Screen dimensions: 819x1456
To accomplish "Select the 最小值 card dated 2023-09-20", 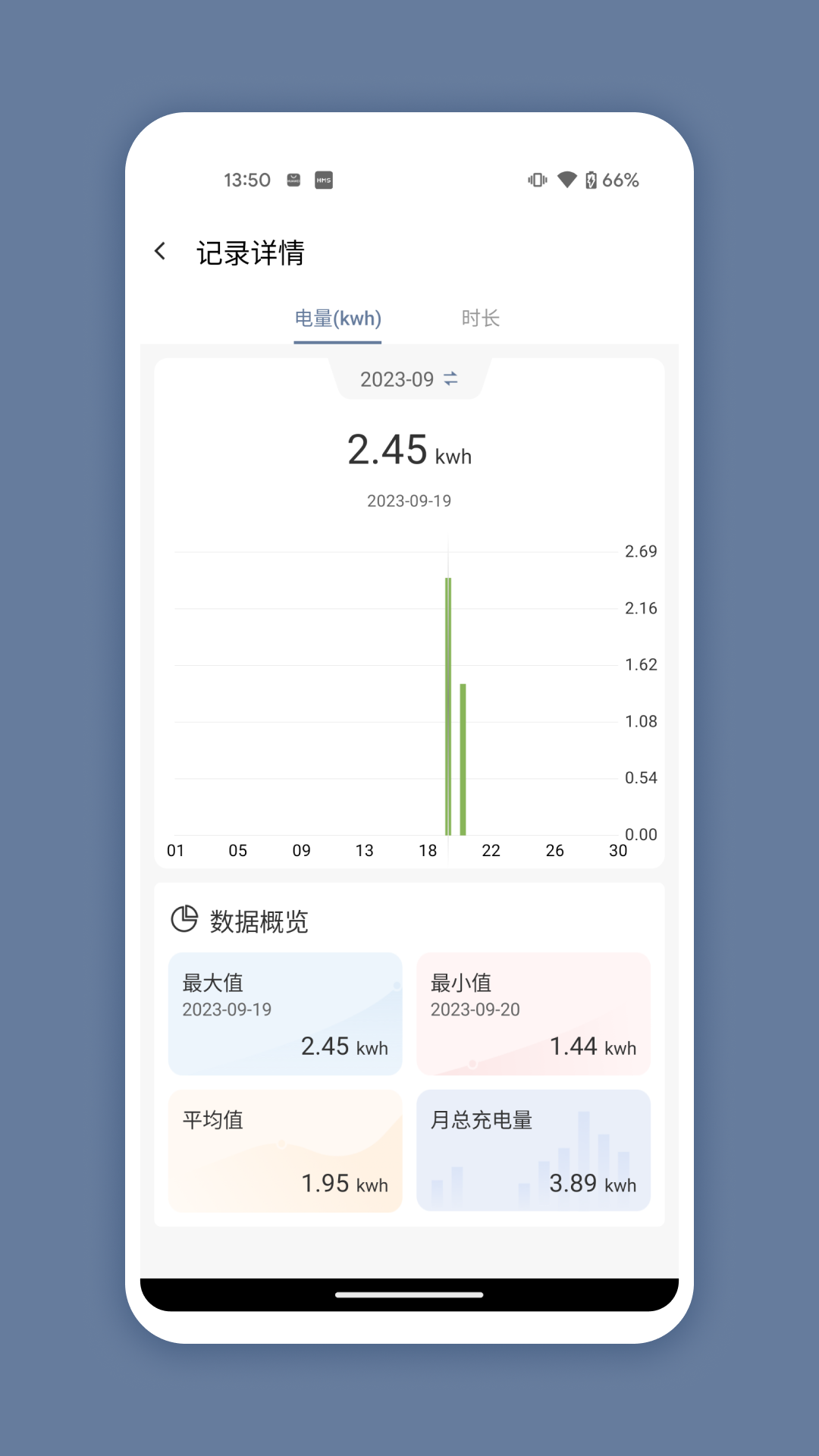I will coord(533,1014).
